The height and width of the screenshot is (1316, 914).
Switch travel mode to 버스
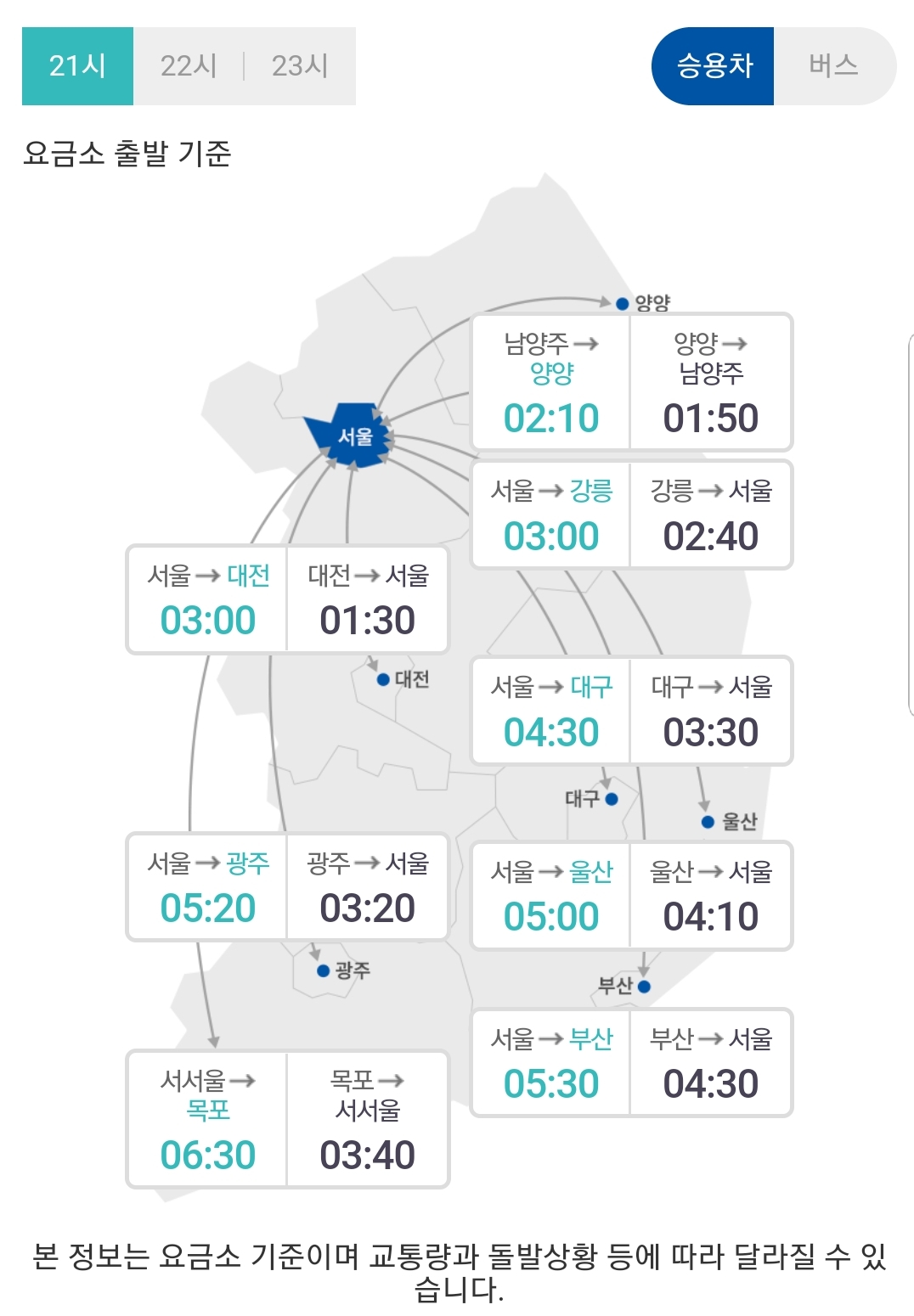[835, 64]
